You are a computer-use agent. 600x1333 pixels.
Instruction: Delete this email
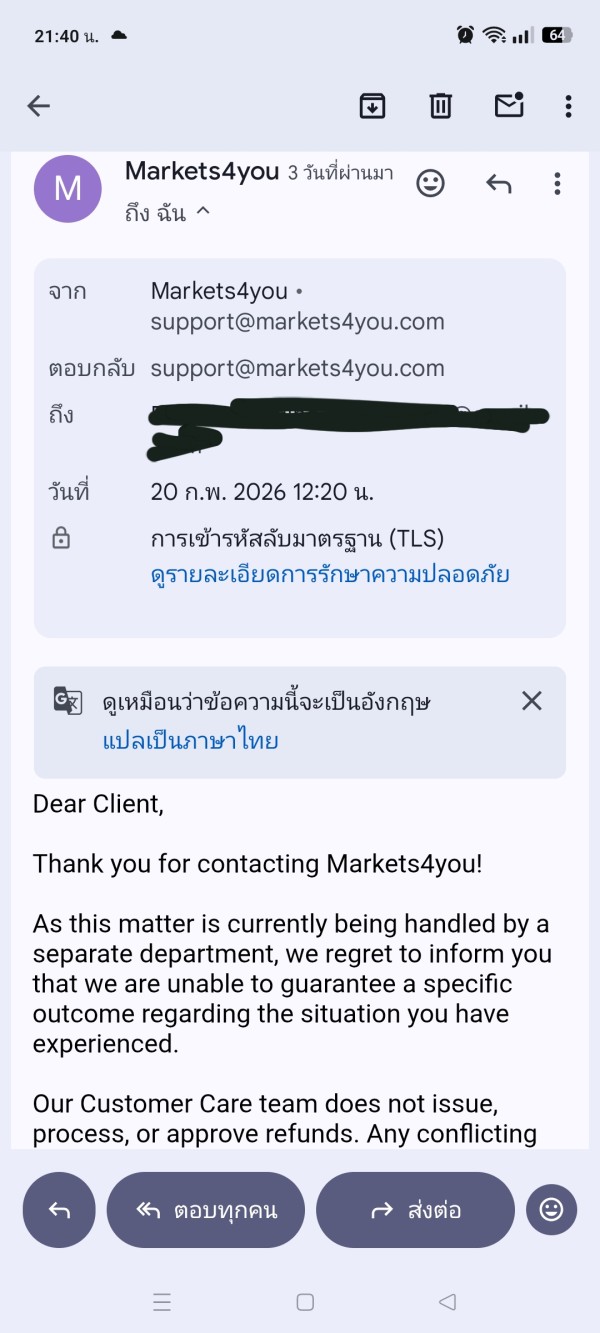point(441,105)
